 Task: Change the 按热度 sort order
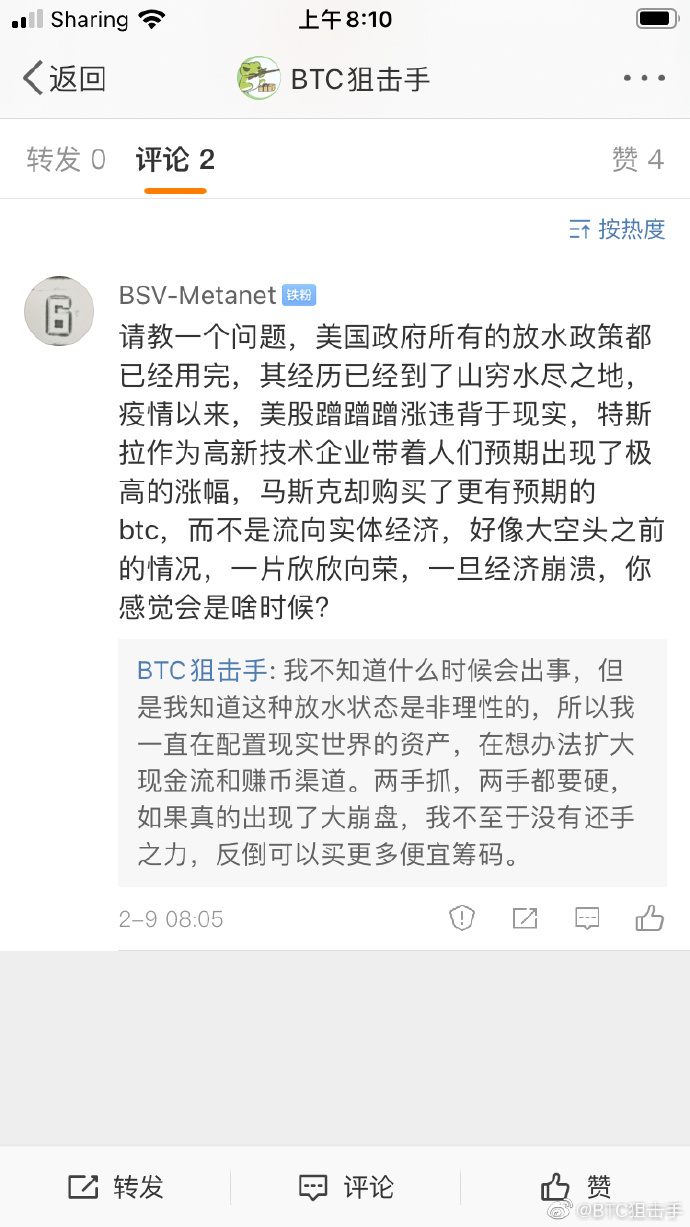[617, 229]
